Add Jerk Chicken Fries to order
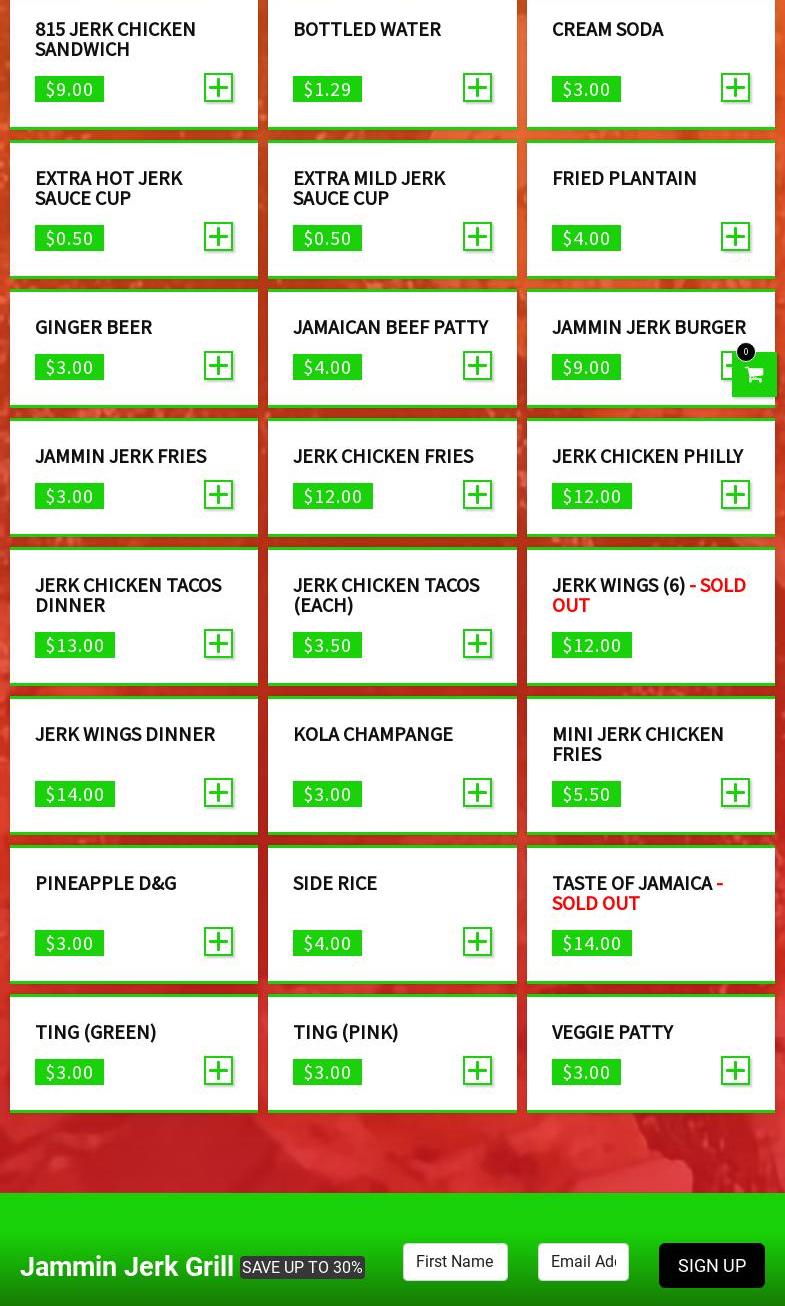785x1306 pixels. (x=477, y=495)
